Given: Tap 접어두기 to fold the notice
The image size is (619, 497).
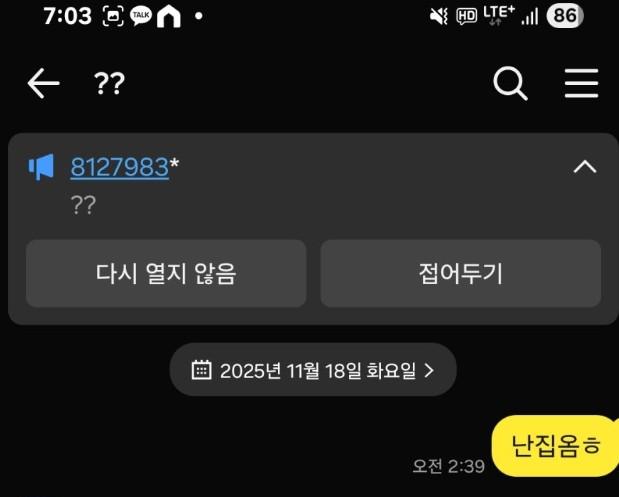Looking at the screenshot, I should point(460,273).
